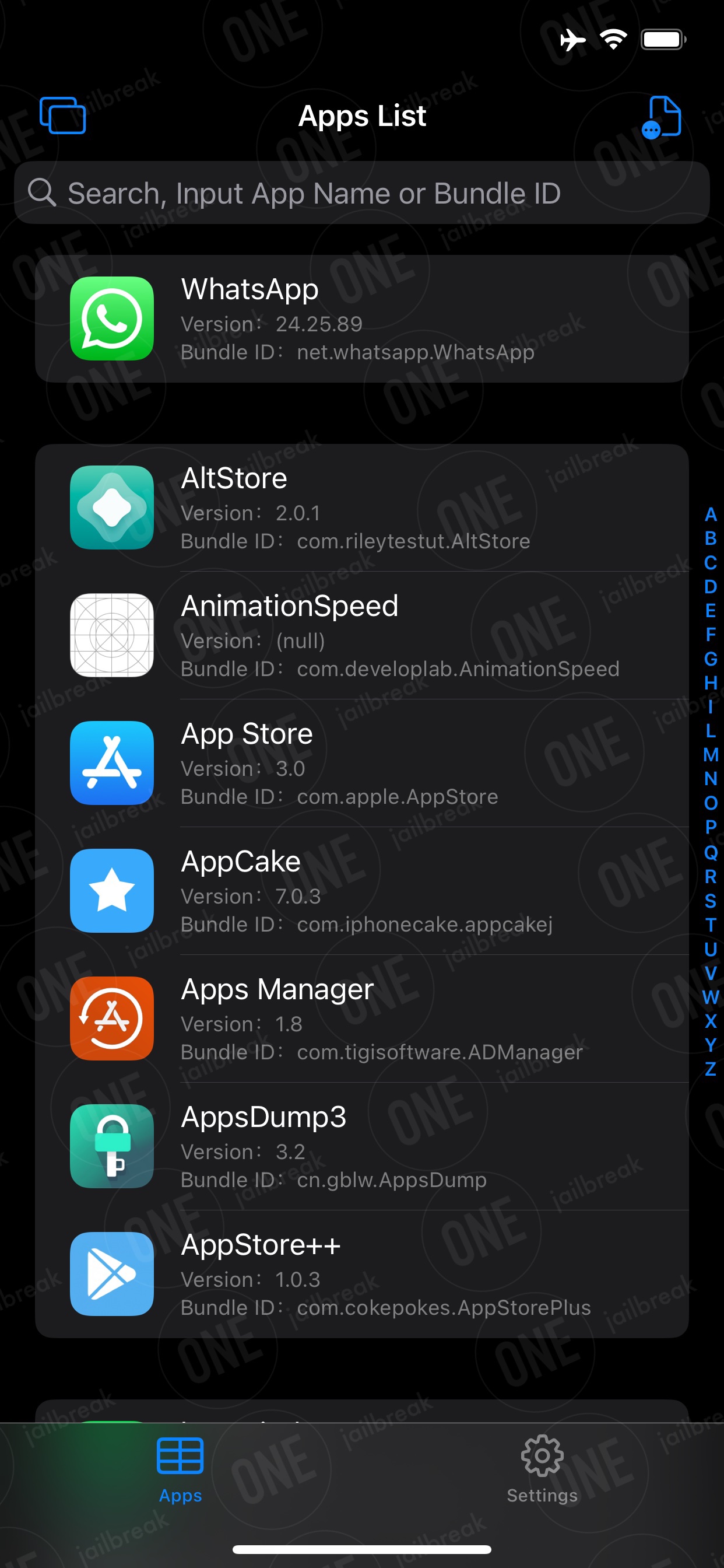This screenshot has width=724, height=1568.
Task: Choose AppStore++ from the list
Action: [362, 1274]
